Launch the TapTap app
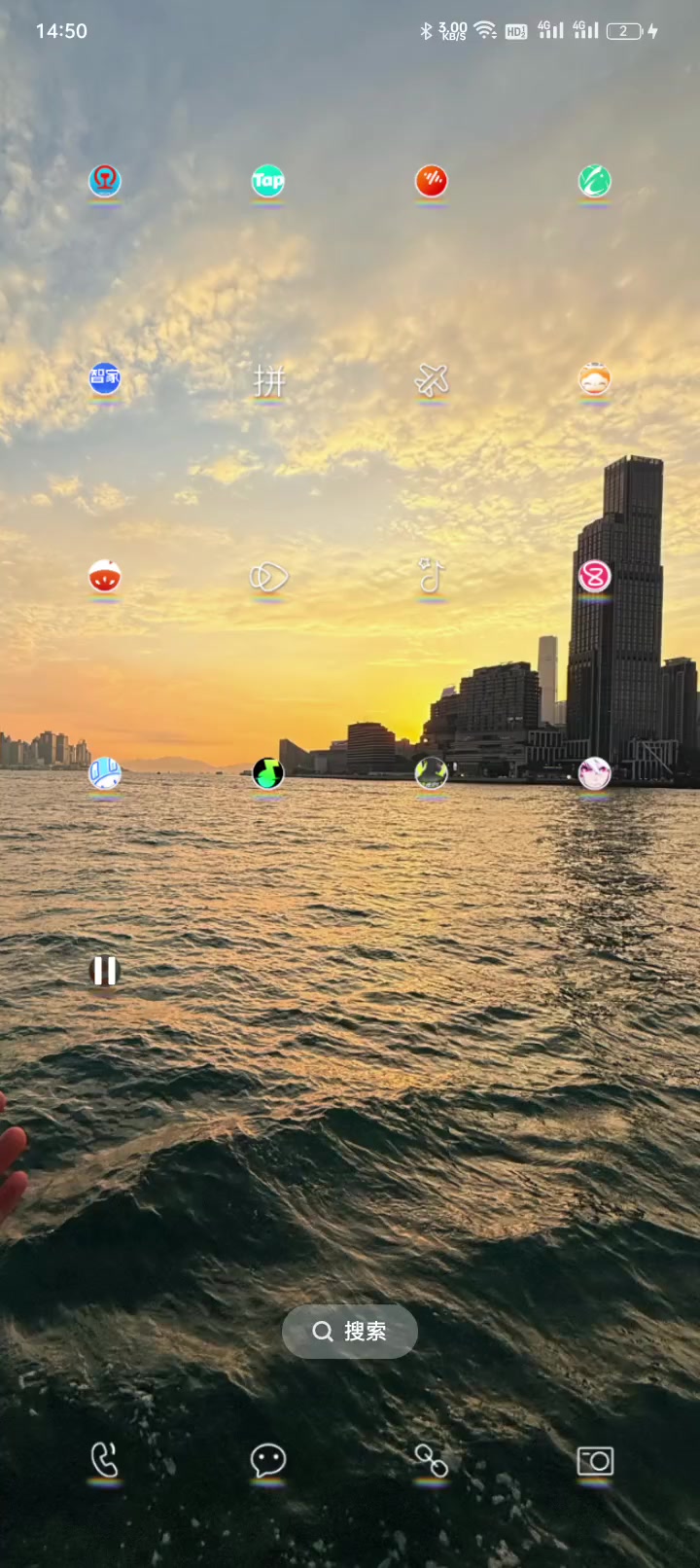 pos(268,181)
